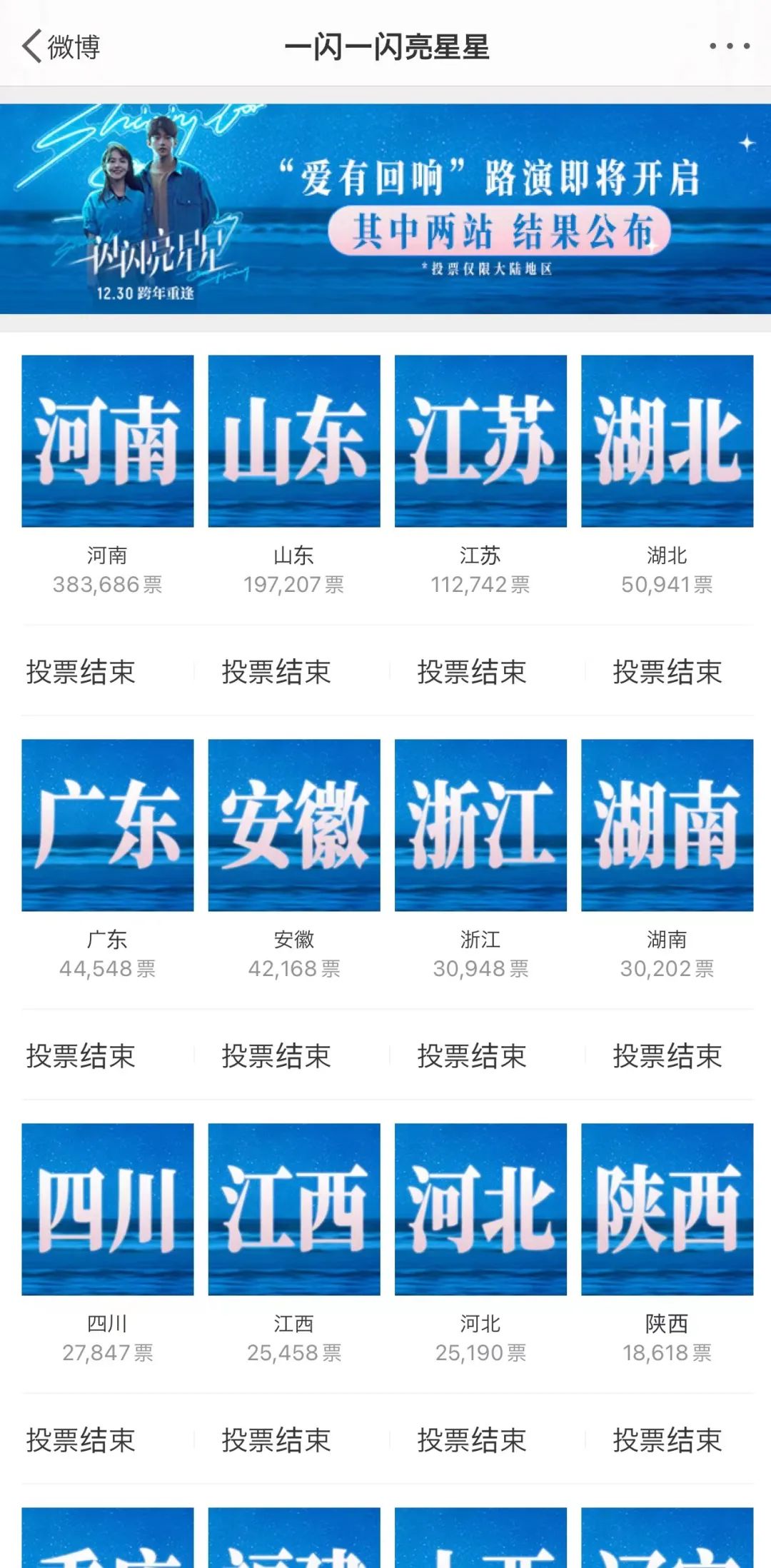771x1568 pixels.
Task: Tap 投票结束 button under 河北
Action: click(x=472, y=1440)
